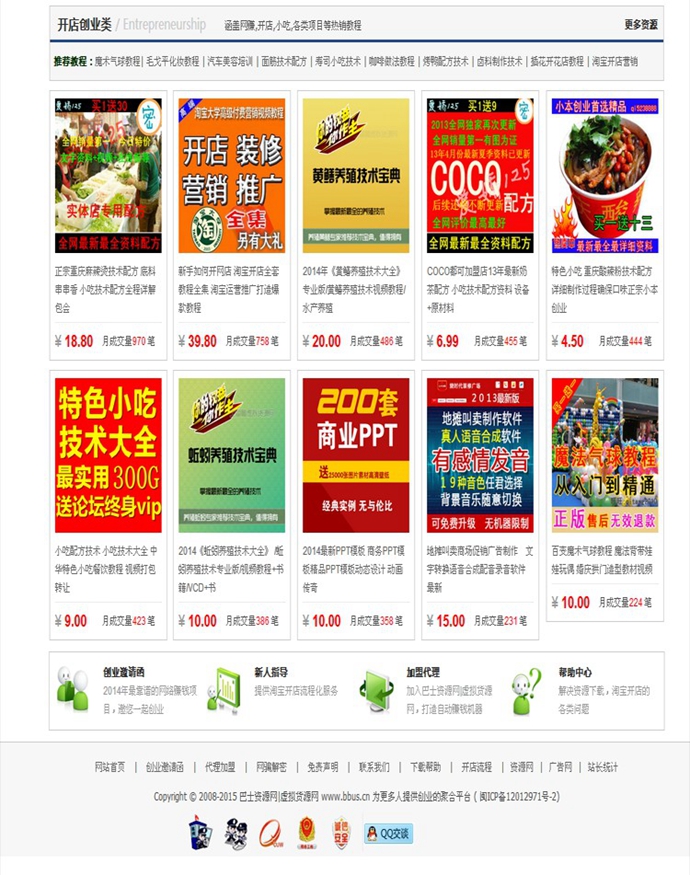Visit the 帮助中心 help center
The height and width of the screenshot is (875, 690).
coord(575,673)
